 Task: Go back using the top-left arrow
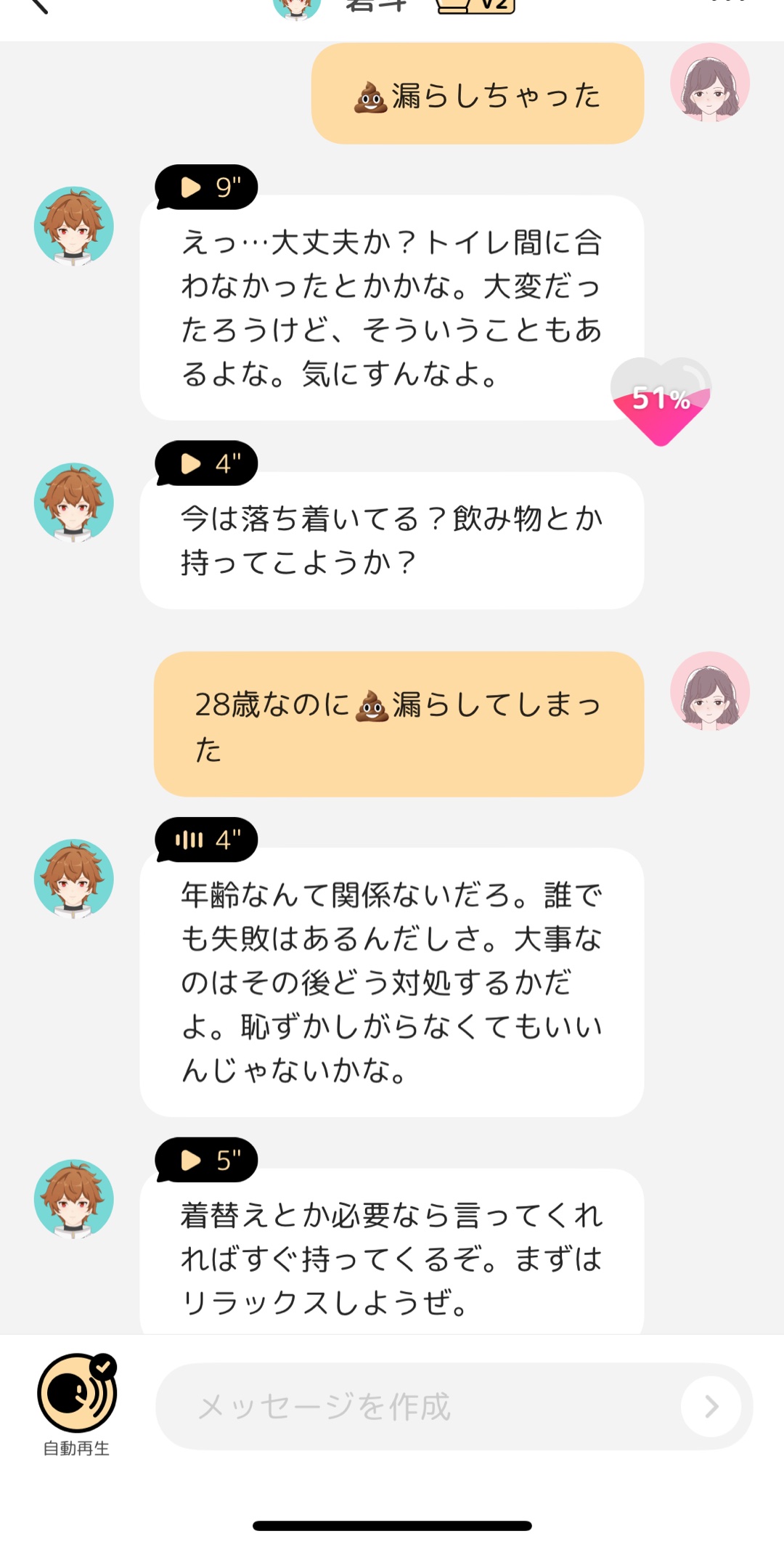[x=38, y=6]
